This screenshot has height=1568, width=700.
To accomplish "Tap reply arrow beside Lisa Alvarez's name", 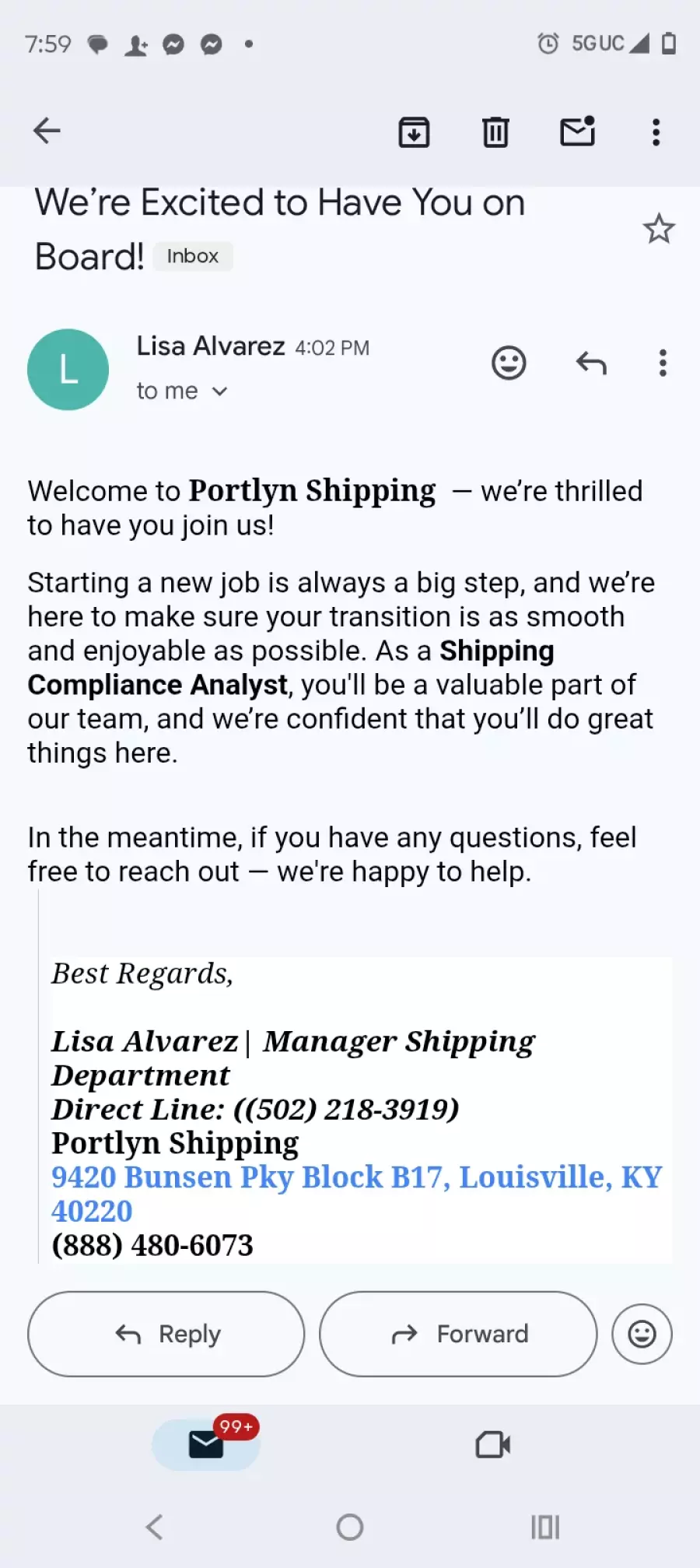I will tap(591, 363).
